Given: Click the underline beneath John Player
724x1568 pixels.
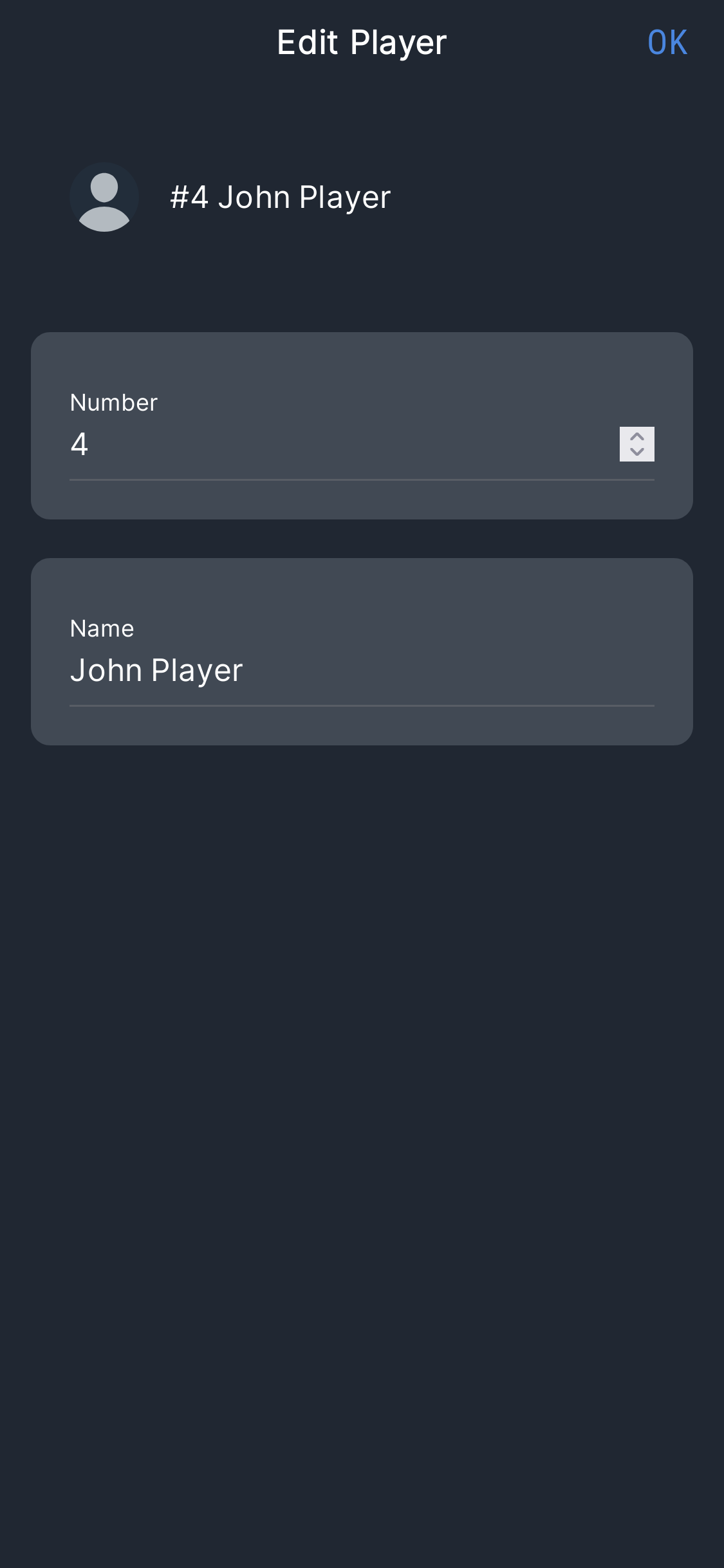Looking at the screenshot, I should click(x=362, y=706).
